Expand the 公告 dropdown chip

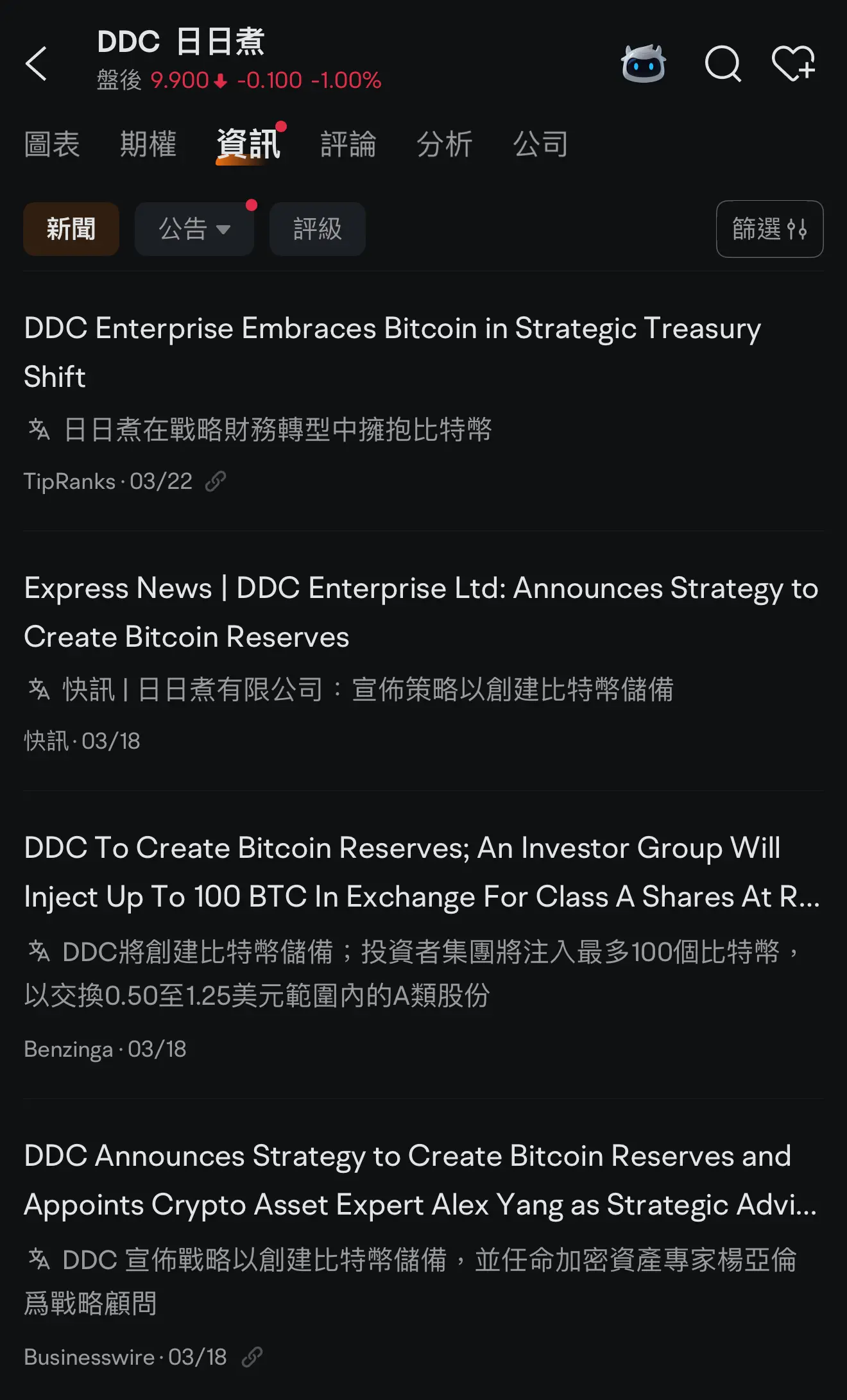tap(194, 229)
